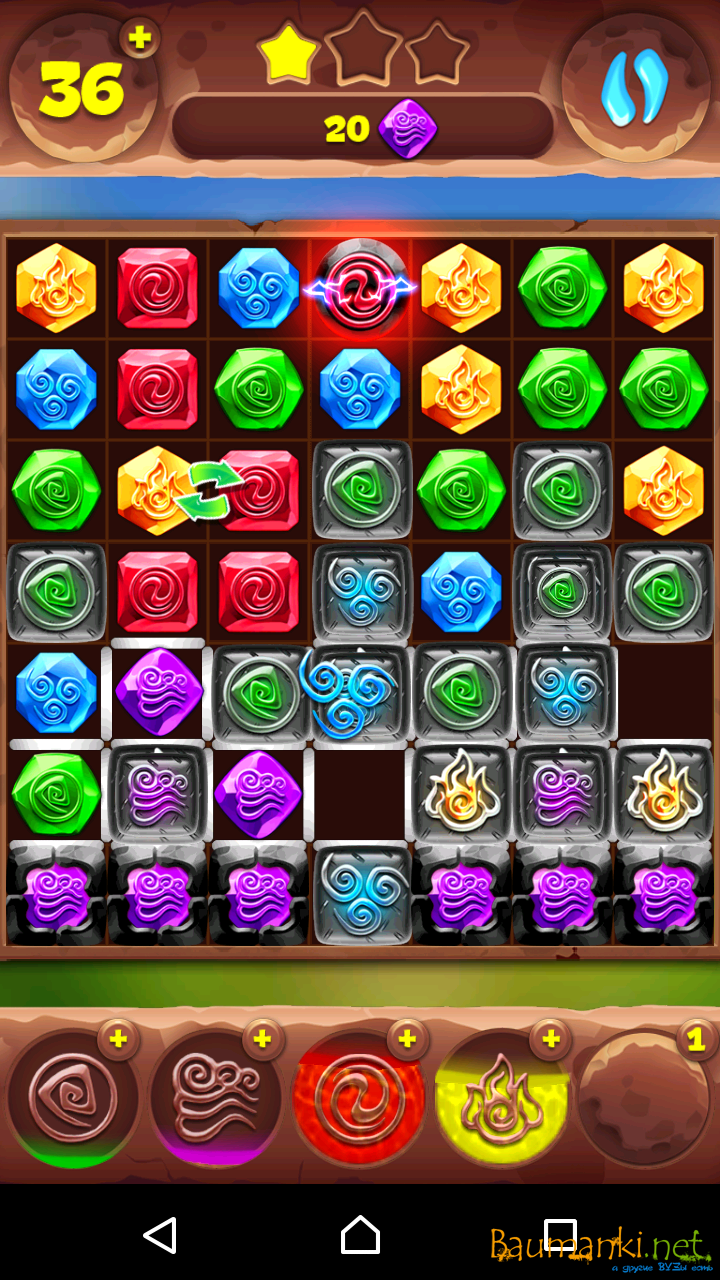The width and height of the screenshot is (720, 1280).
Task: Add more moves with the plus button
Action: click(x=140, y=38)
